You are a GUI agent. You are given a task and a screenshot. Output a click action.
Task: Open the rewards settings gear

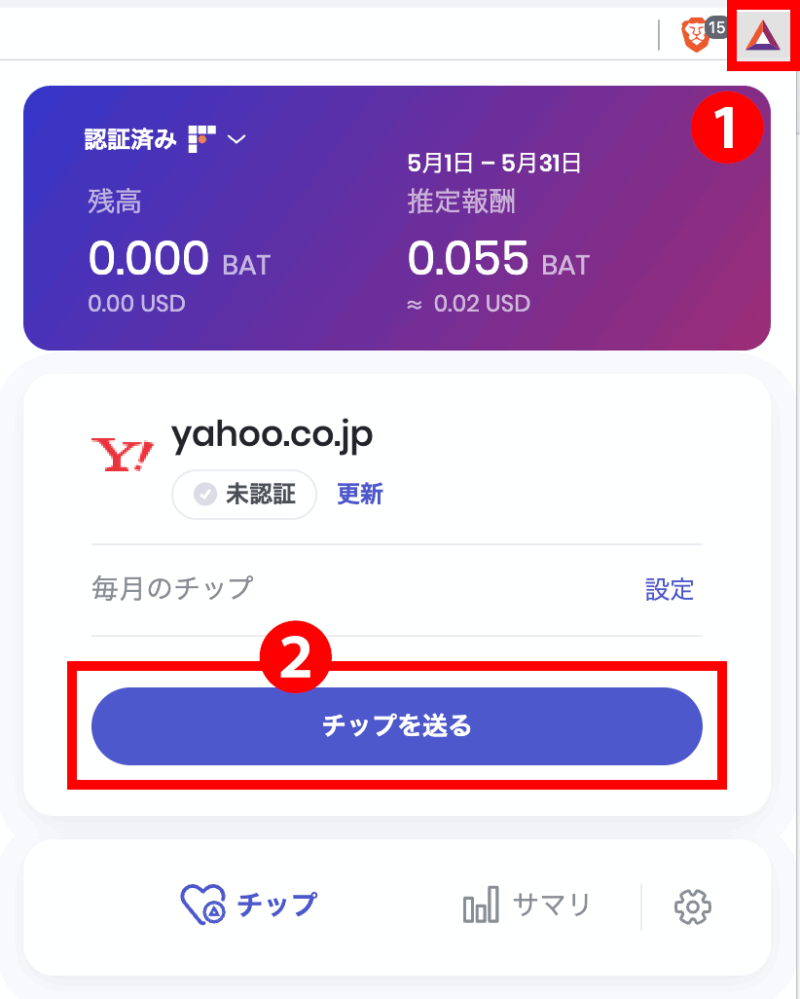pyautogui.click(x=692, y=907)
